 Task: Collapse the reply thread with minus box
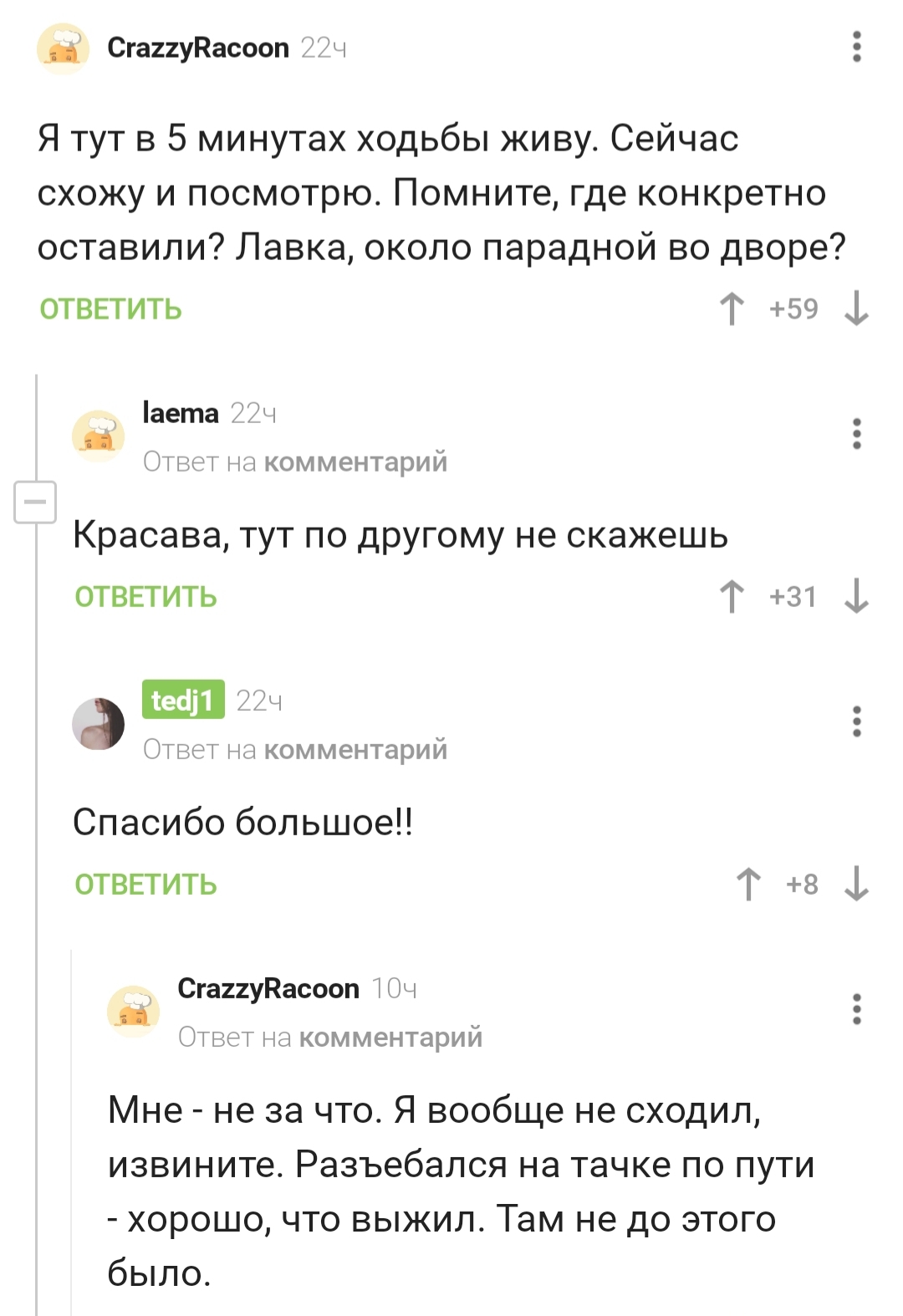click(x=35, y=502)
